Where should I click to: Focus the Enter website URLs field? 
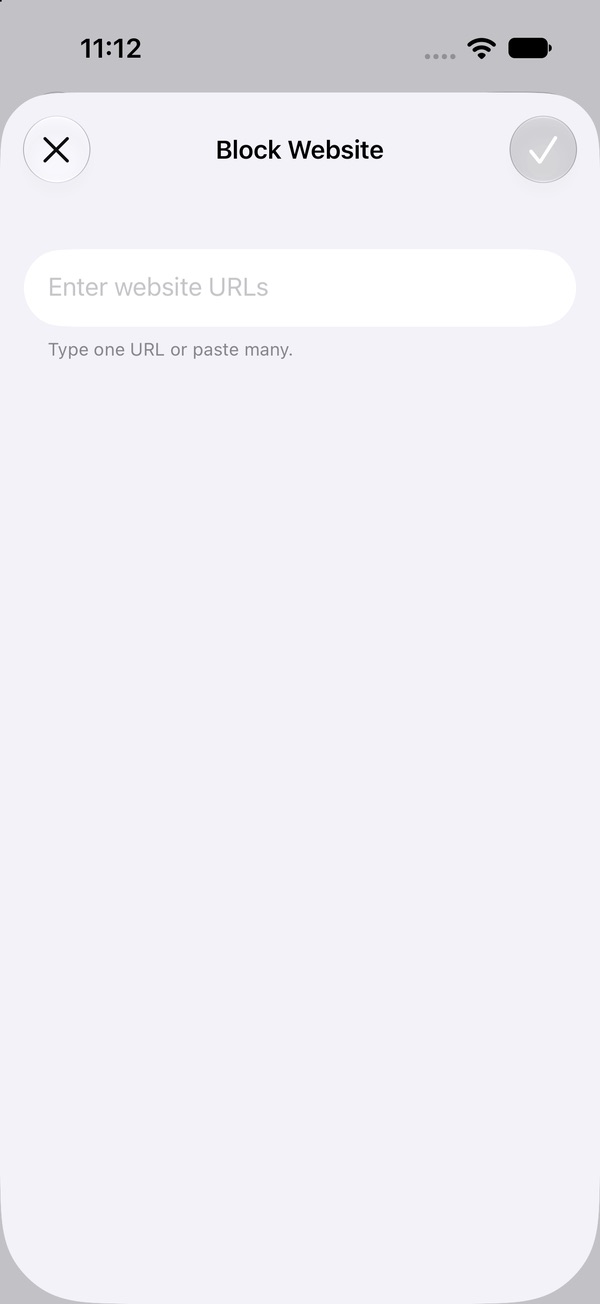click(300, 288)
